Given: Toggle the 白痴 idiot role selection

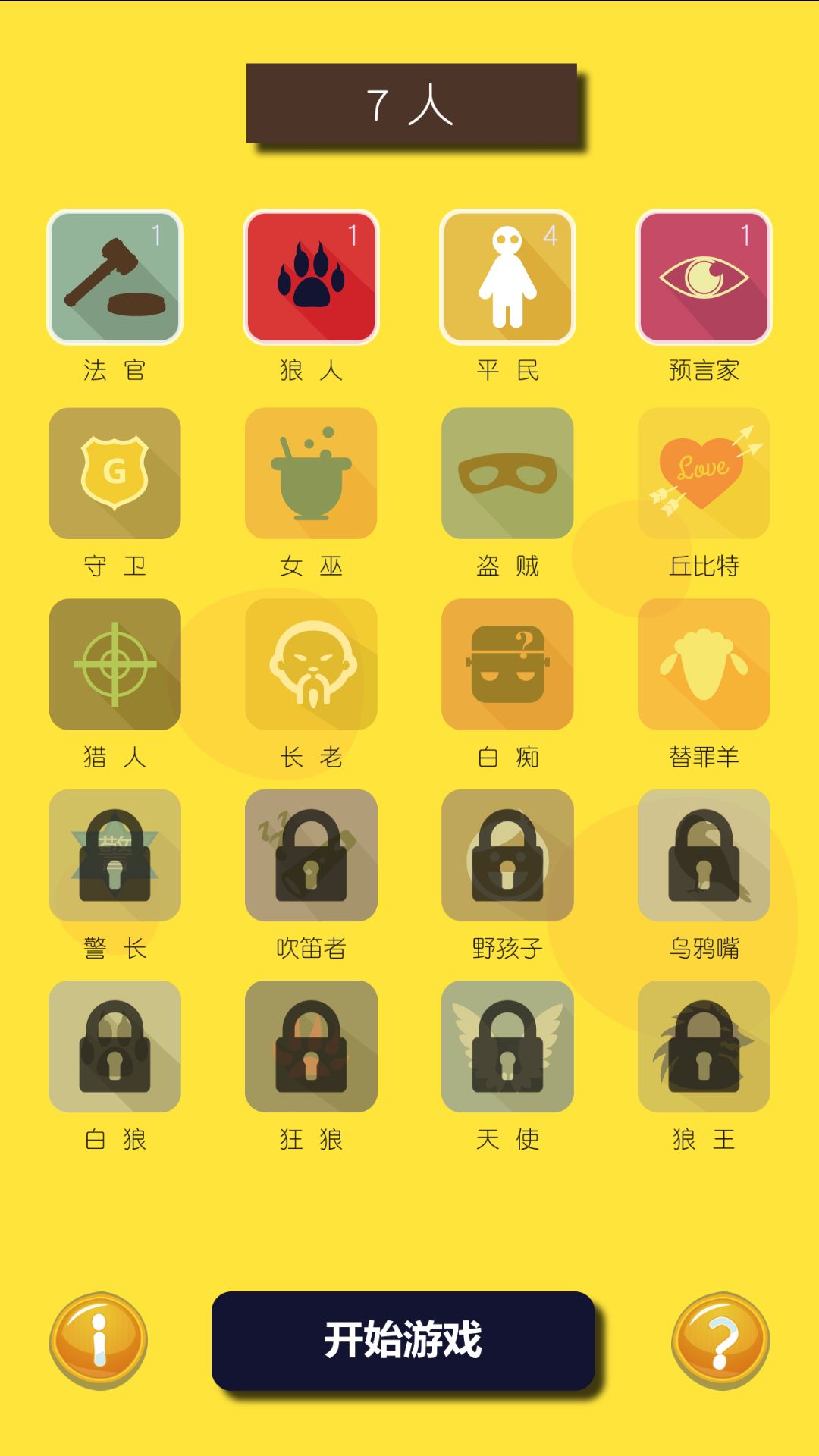Looking at the screenshot, I should [507, 664].
